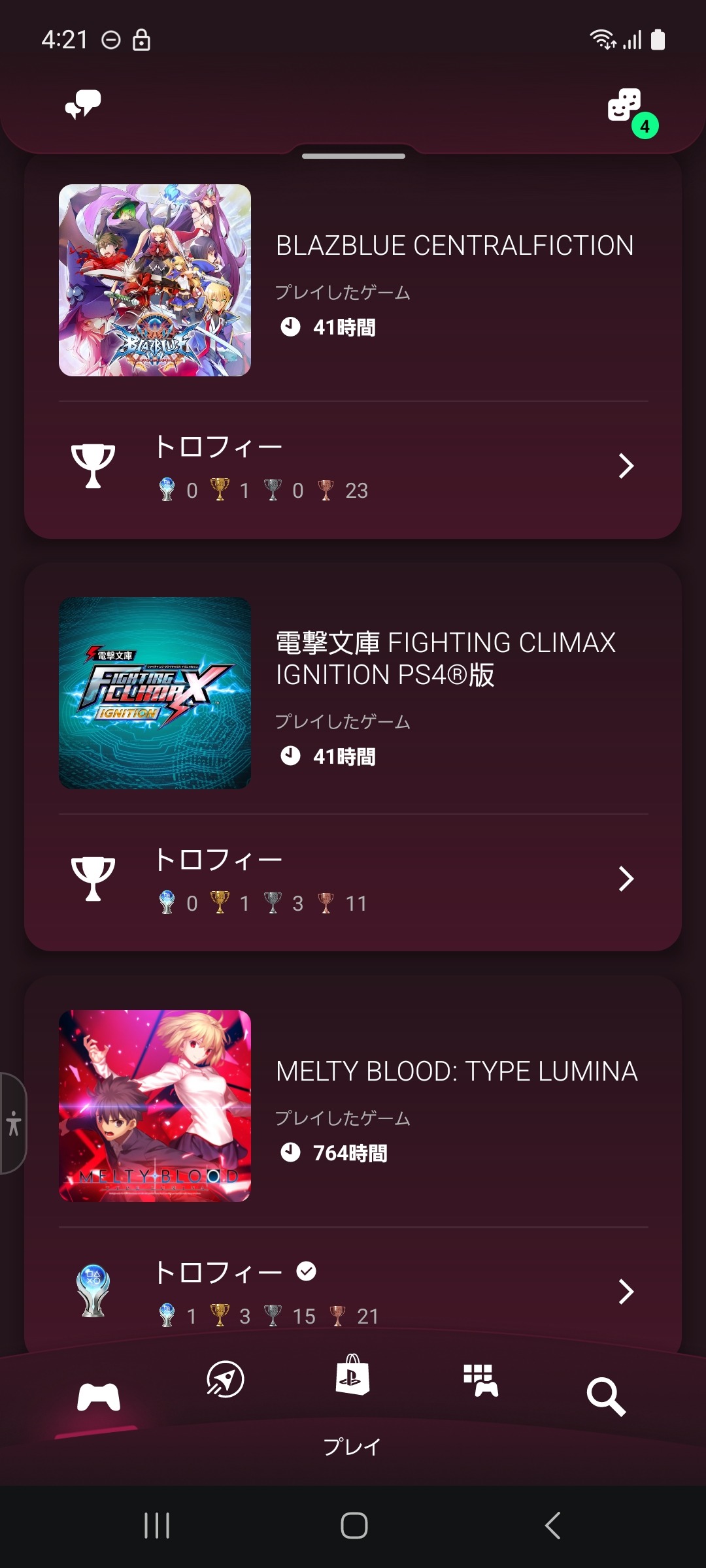
Task: View trophies for BLAZBLUE CENTRALFICTION
Action: (x=353, y=468)
